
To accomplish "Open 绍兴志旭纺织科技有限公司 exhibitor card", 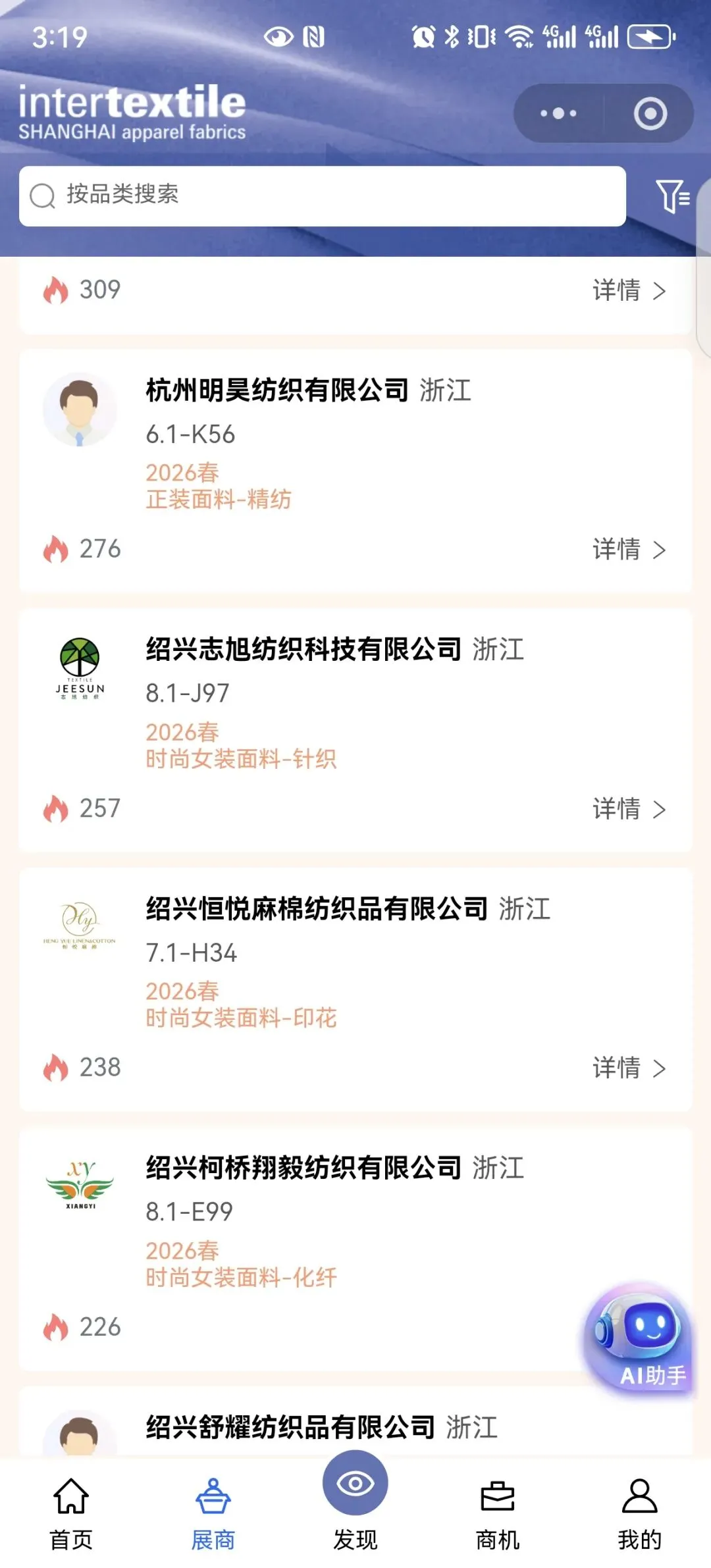I will (x=303, y=650).
